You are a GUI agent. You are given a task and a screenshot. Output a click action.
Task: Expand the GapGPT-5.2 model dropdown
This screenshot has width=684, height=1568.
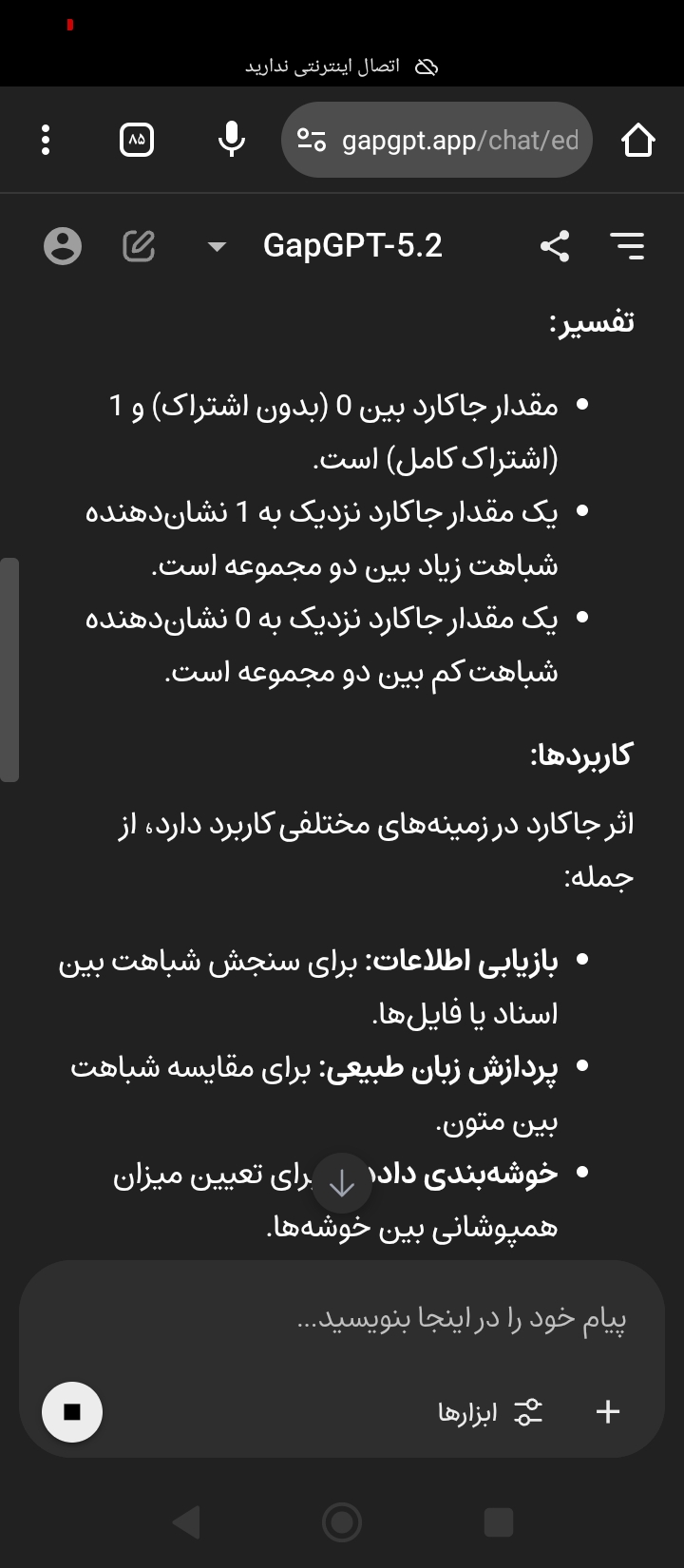coord(217,247)
